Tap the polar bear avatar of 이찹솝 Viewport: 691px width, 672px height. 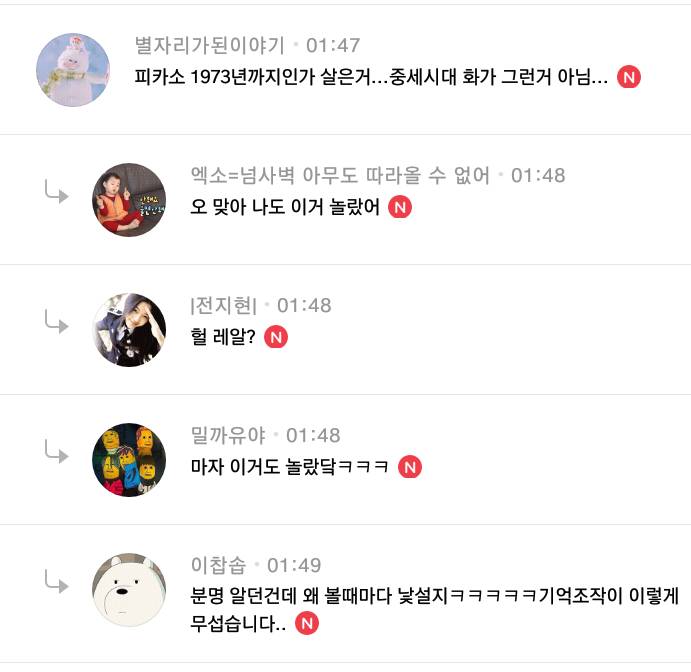click(129, 590)
